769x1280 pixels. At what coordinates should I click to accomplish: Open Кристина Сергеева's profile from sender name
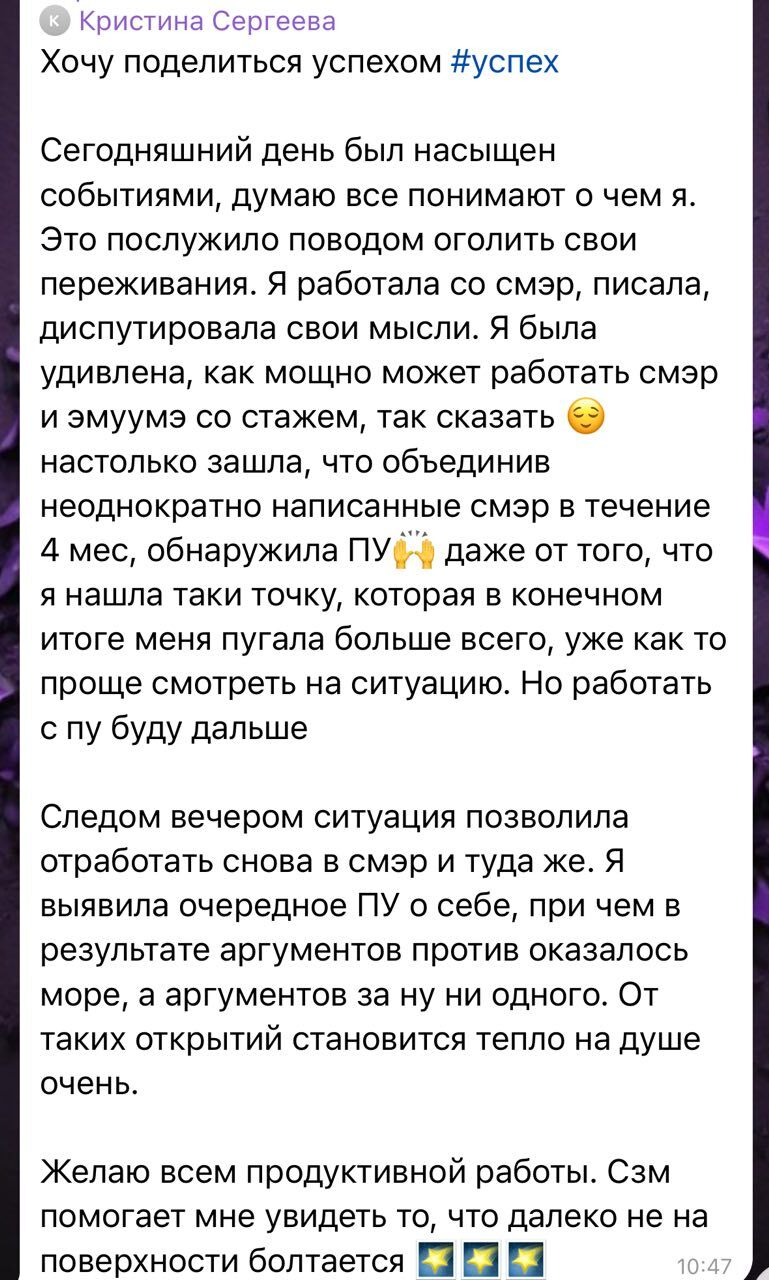(x=206, y=20)
